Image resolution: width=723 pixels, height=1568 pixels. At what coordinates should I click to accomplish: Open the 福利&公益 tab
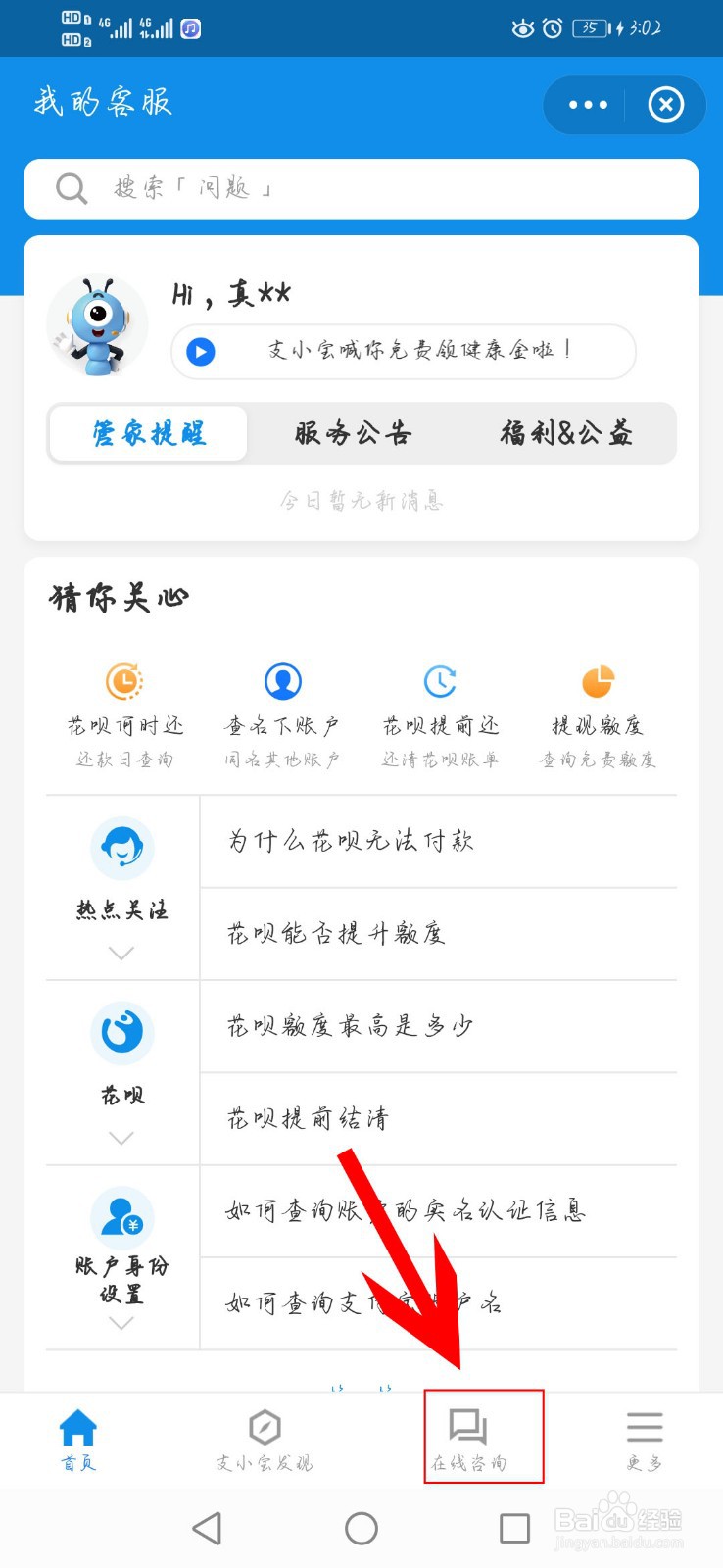tap(570, 433)
